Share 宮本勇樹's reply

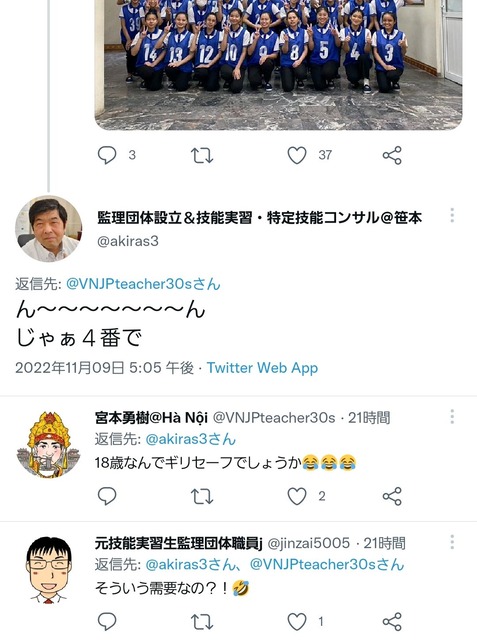[x=392, y=496]
